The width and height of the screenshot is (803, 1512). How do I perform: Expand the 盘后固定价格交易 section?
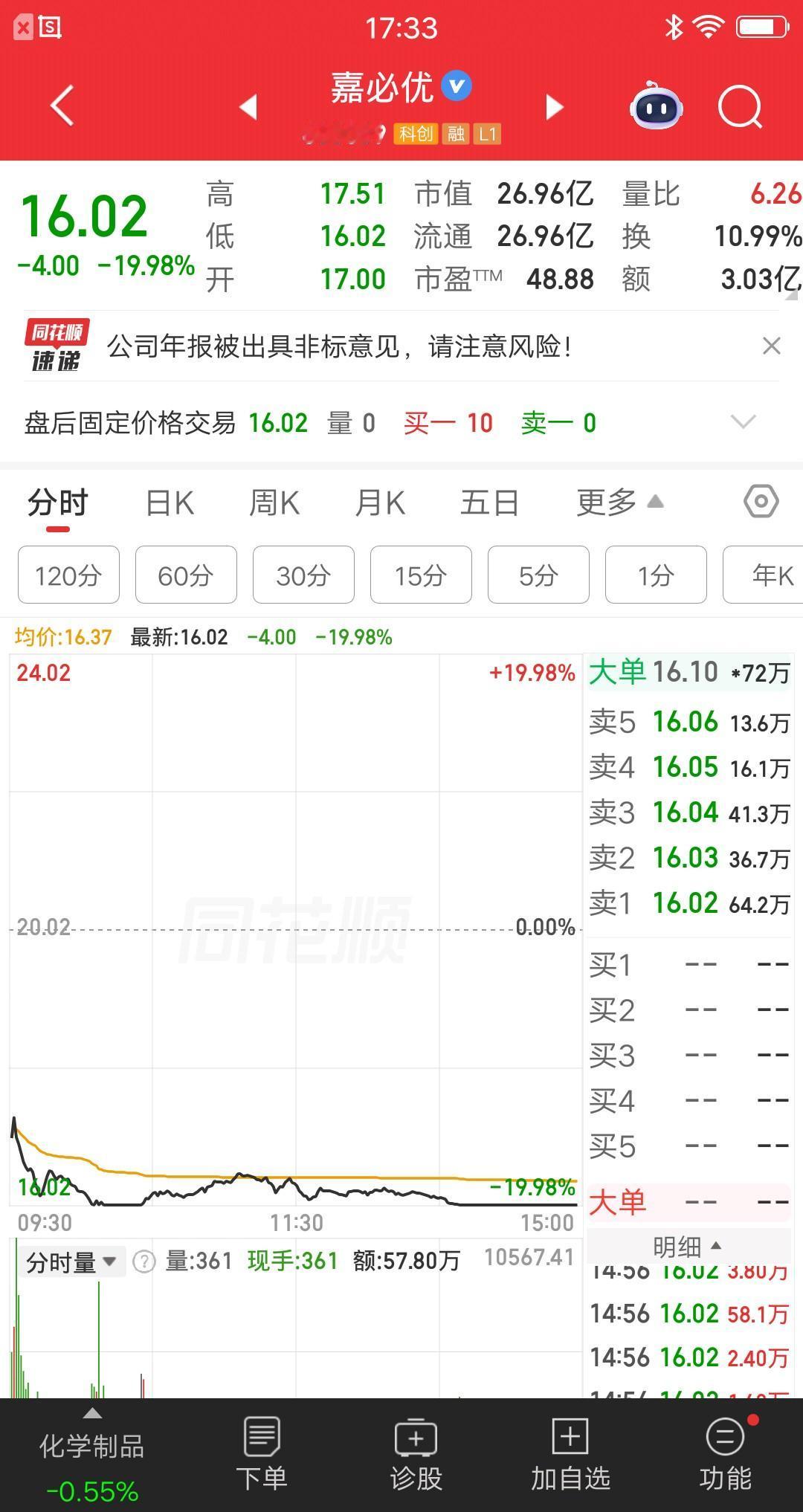743,422
